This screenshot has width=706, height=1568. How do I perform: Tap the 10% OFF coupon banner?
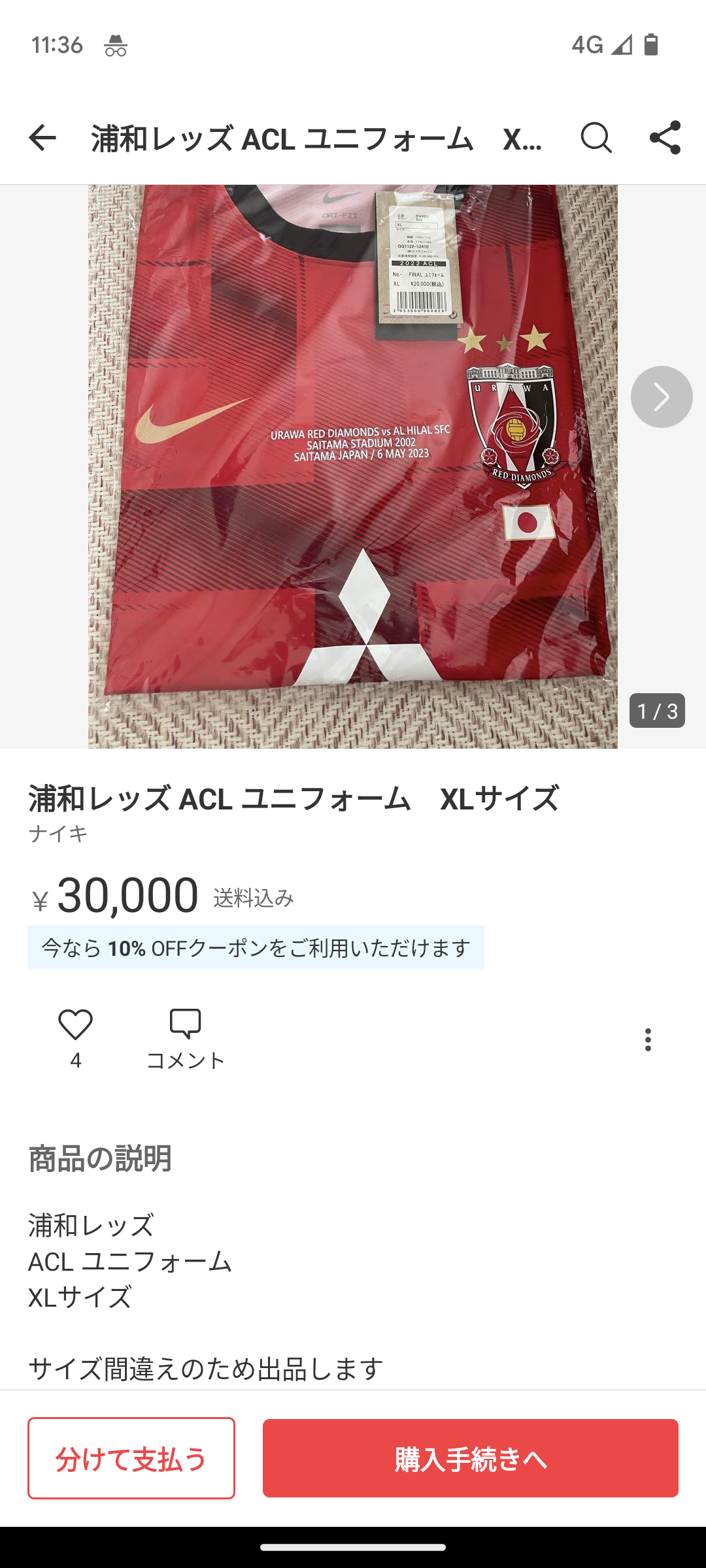256,947
